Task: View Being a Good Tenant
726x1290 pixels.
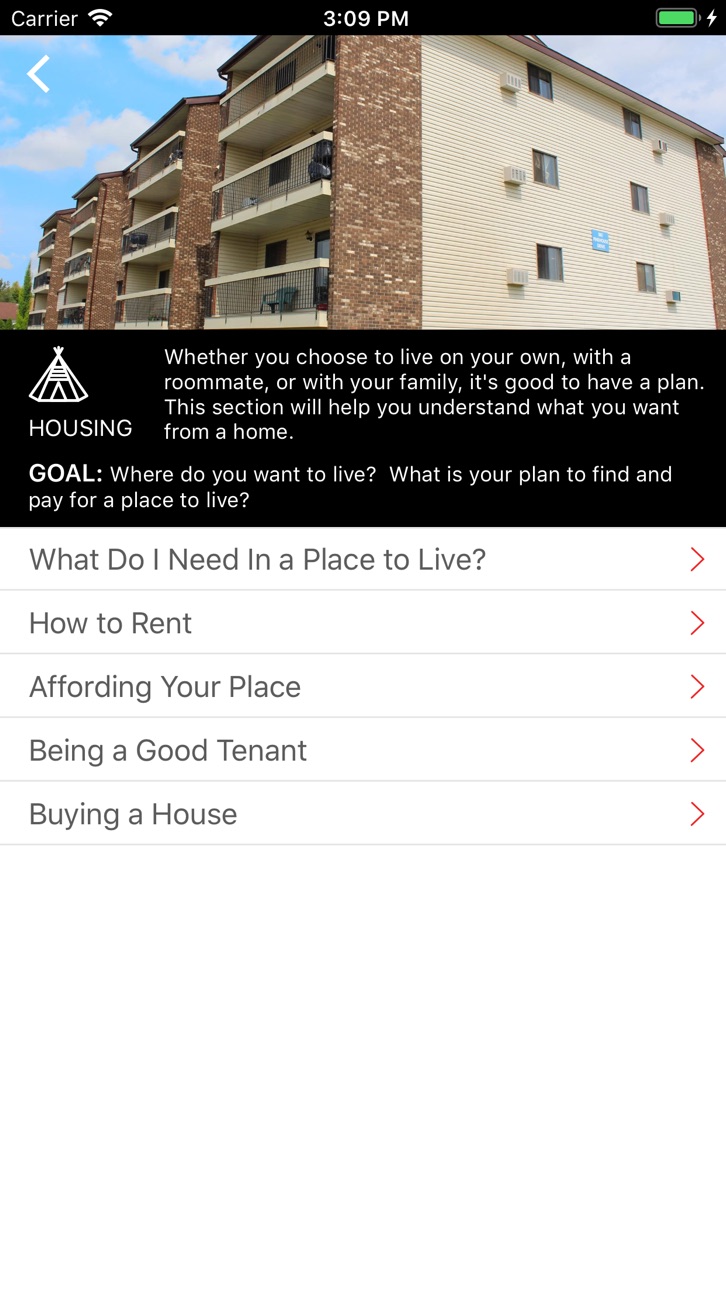Action: (x=363, y=750)
